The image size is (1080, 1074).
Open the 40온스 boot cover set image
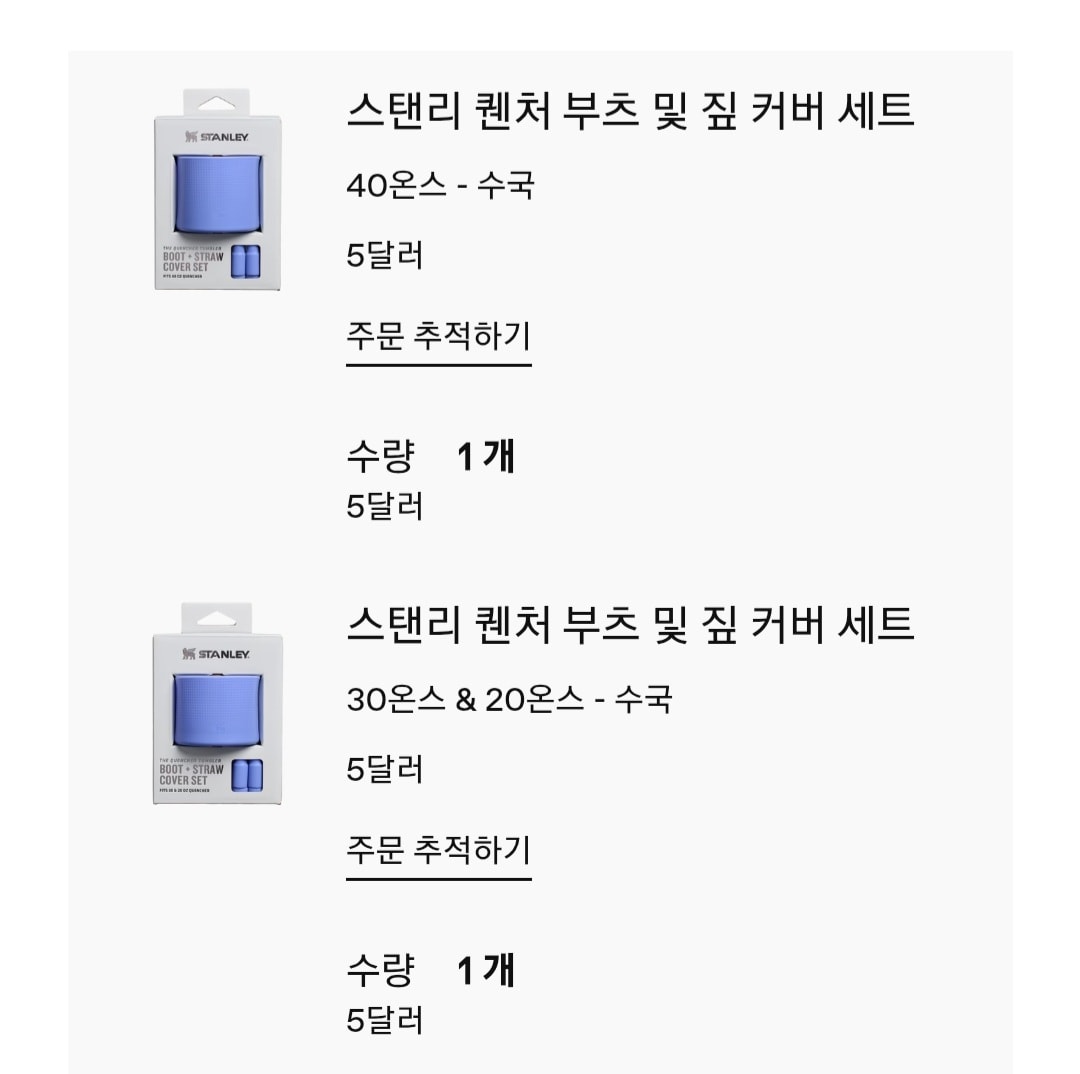tap(217, 190)
